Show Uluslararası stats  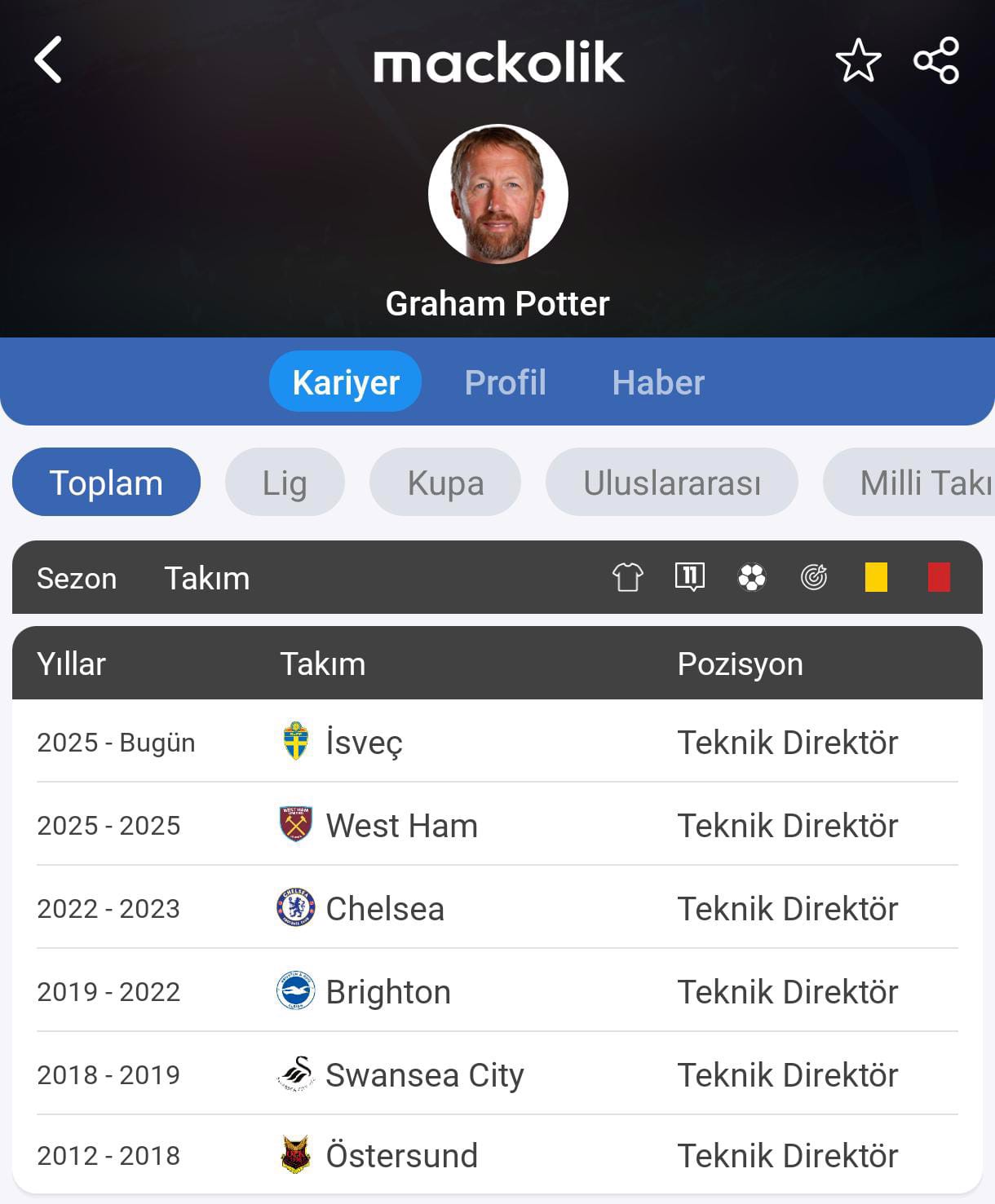pyautogui.click(x=671, y=483)
